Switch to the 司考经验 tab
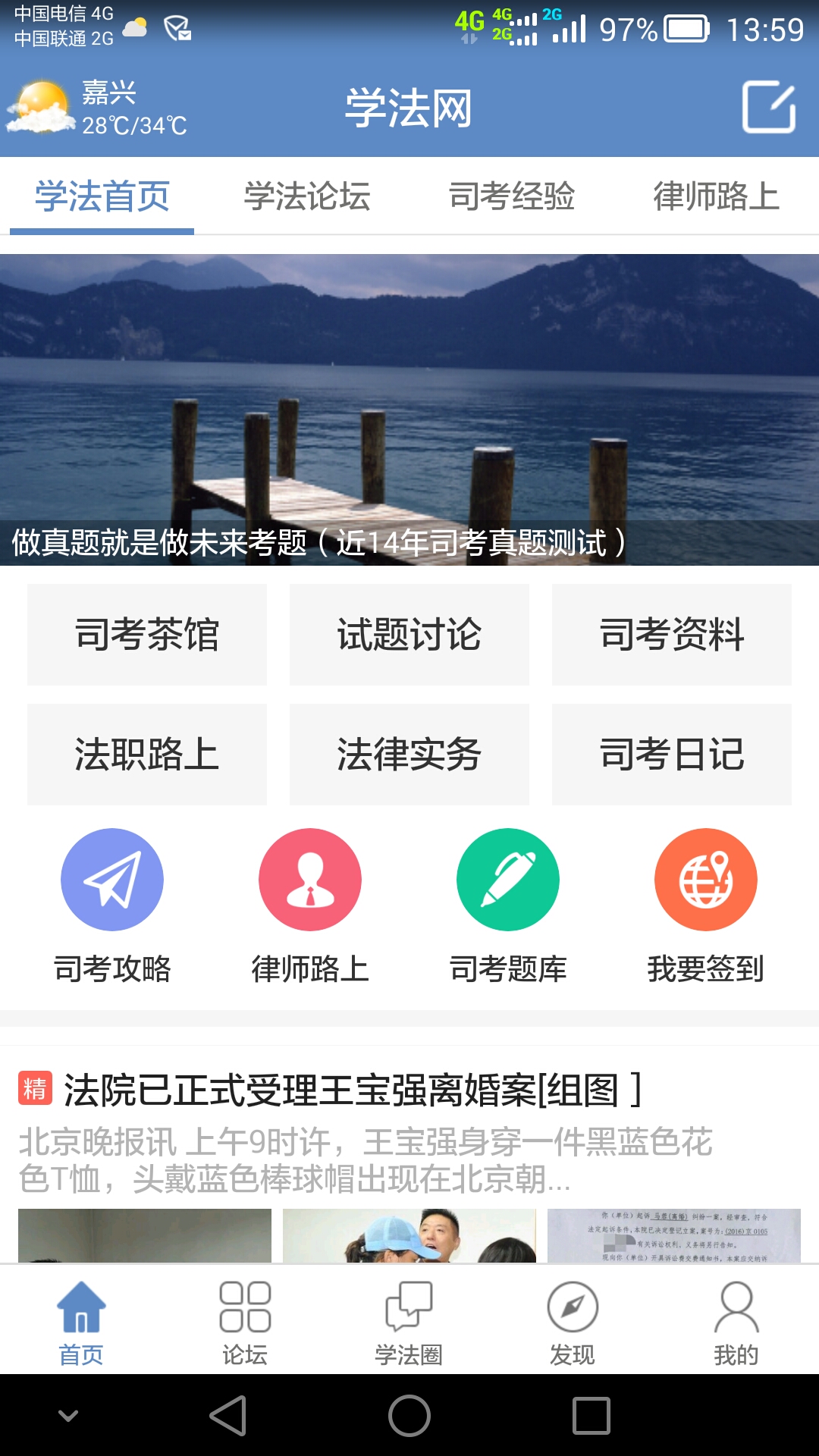 point(511,196)
